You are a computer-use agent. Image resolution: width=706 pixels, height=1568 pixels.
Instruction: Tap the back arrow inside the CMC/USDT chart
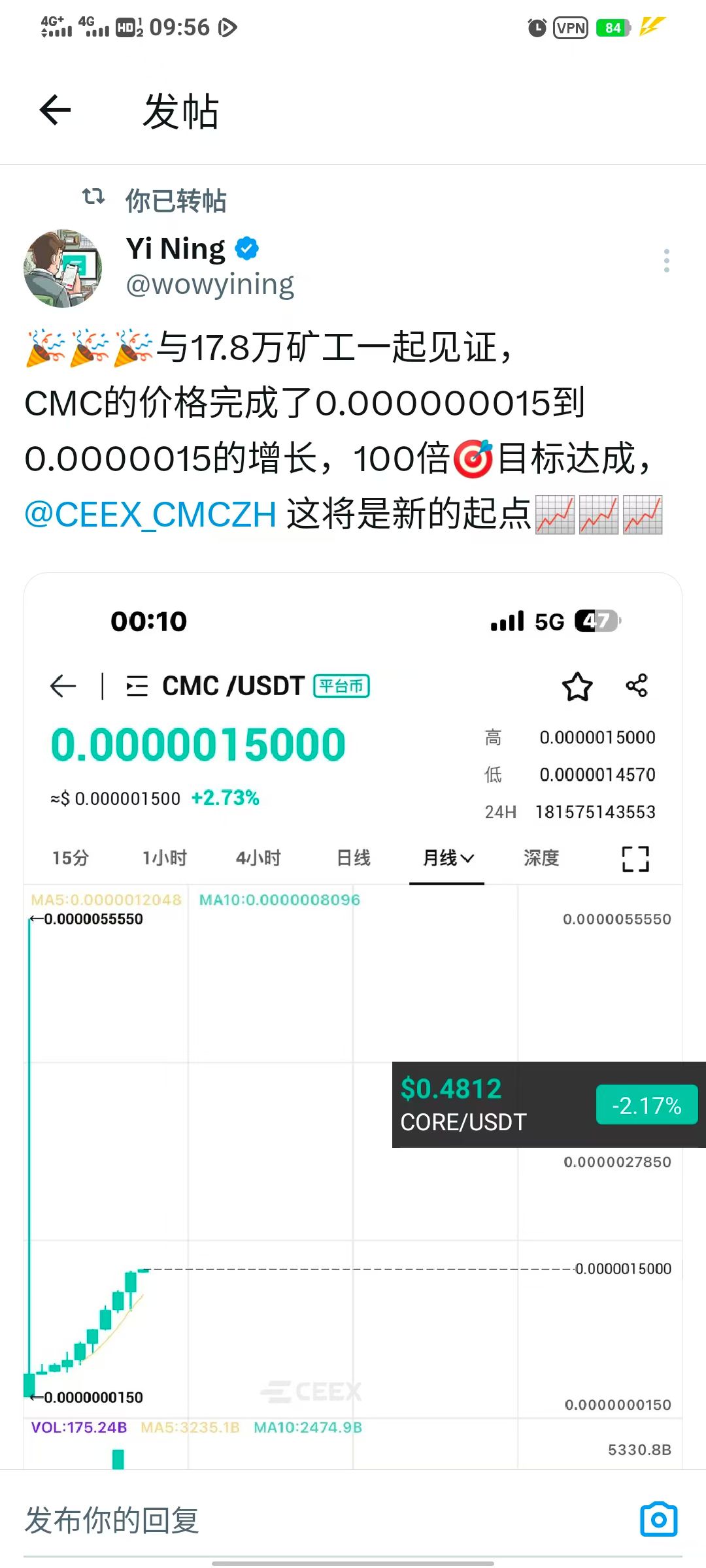62,687
